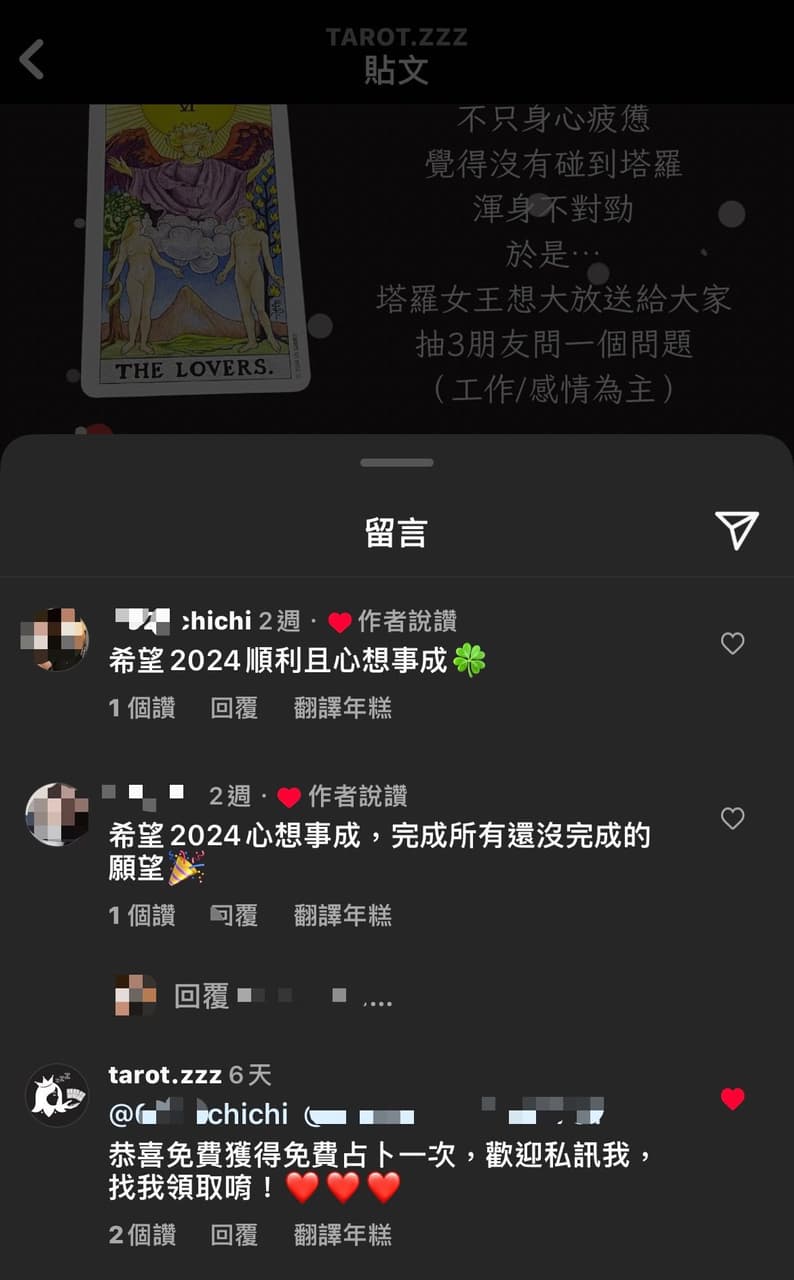The width and height of the screenshot is (794, 1280).
Task: Go back using the top-left arrow
Action: point(32,58)
